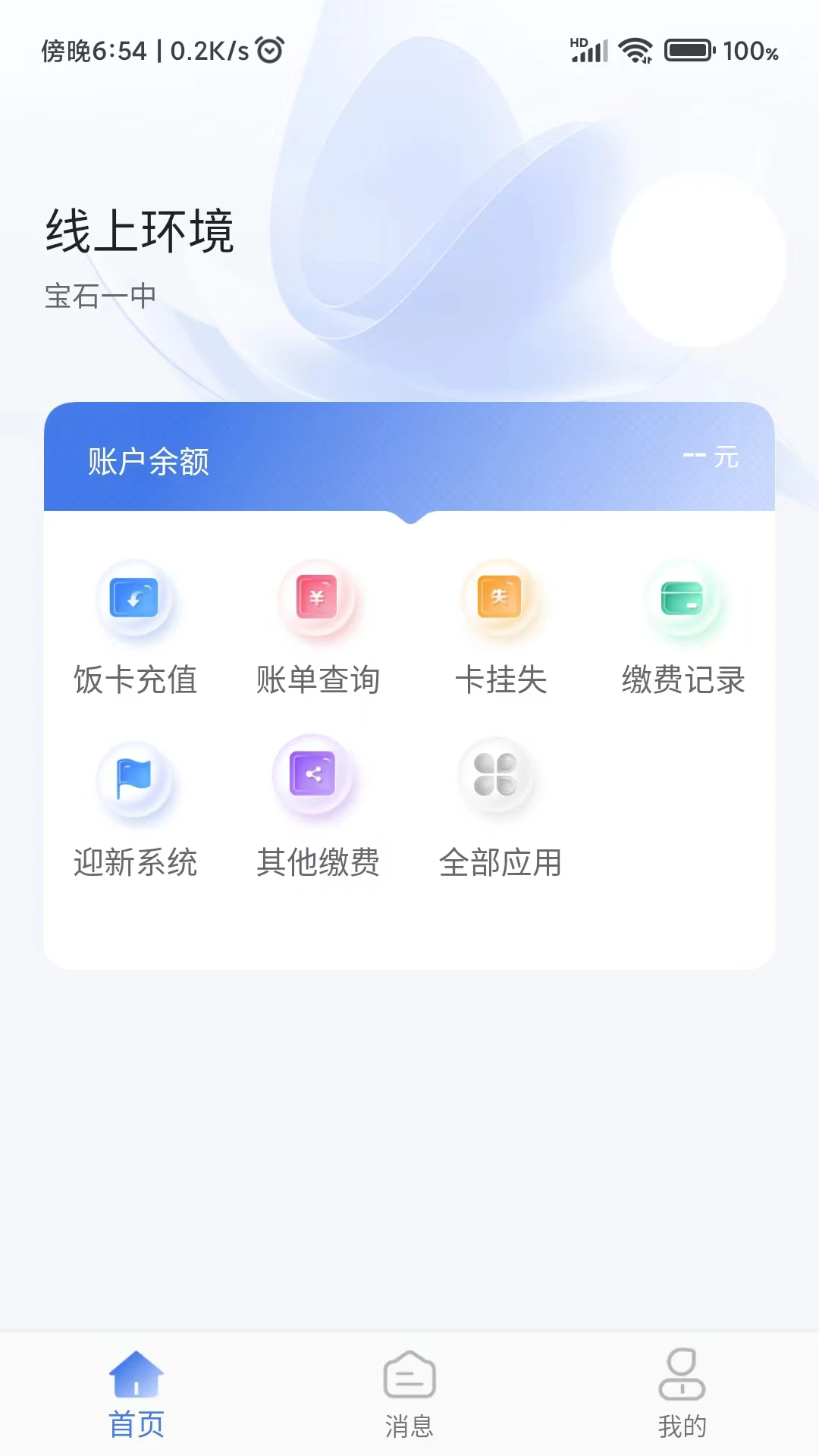Click the school name 宝石一中
Screen dimensions: 819x1456
point(99,296)
